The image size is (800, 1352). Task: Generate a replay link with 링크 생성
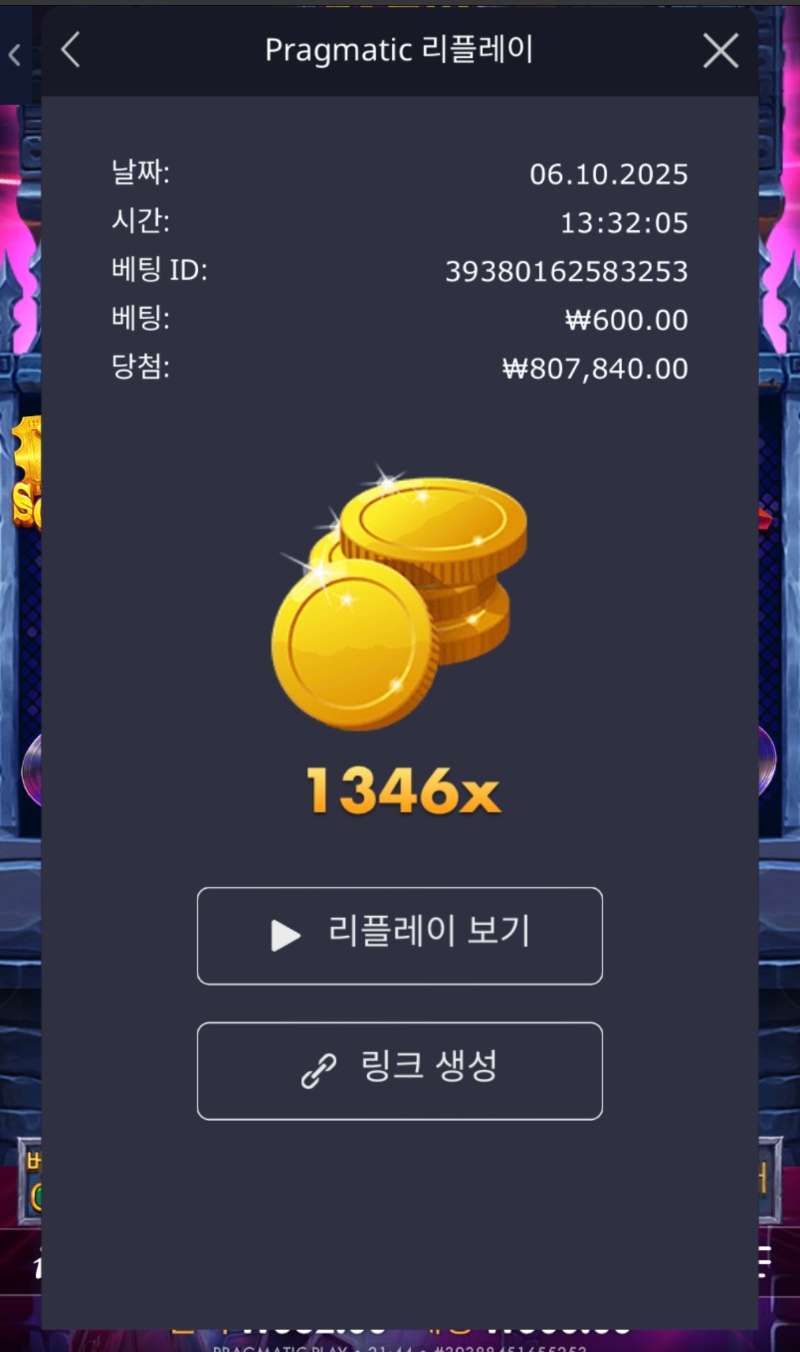click(400, 1070)
